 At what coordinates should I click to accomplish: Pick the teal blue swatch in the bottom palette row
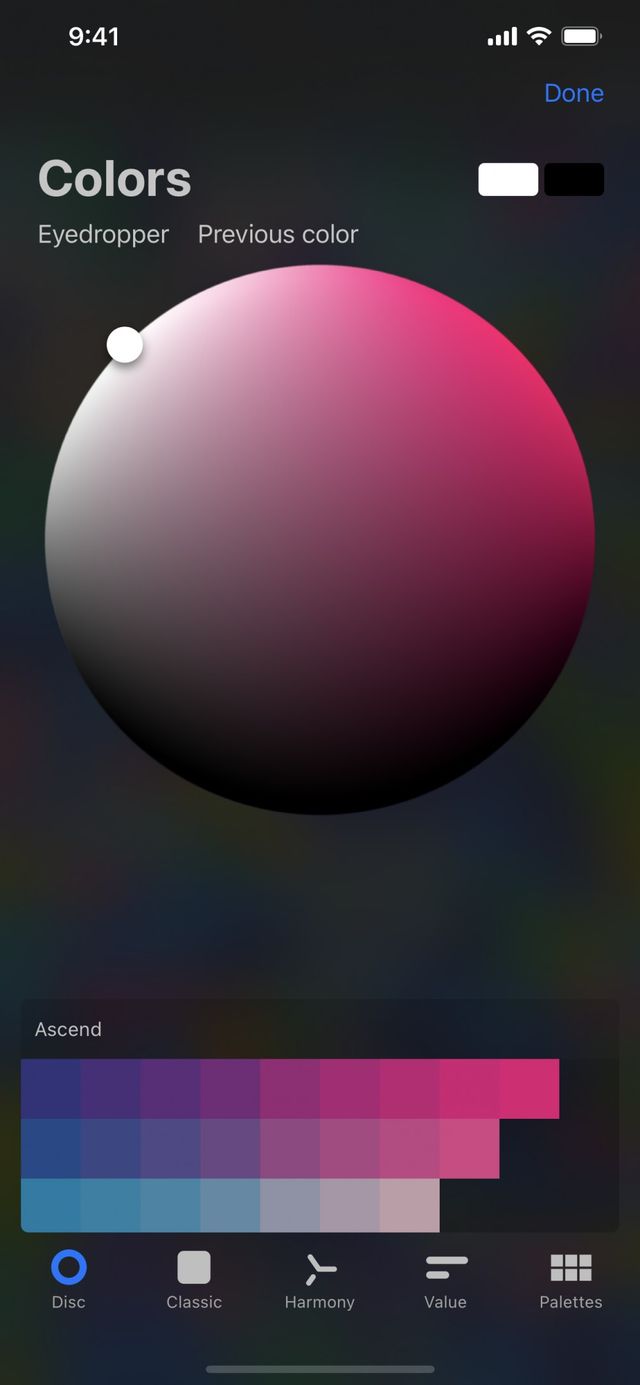coord(50,1205)
